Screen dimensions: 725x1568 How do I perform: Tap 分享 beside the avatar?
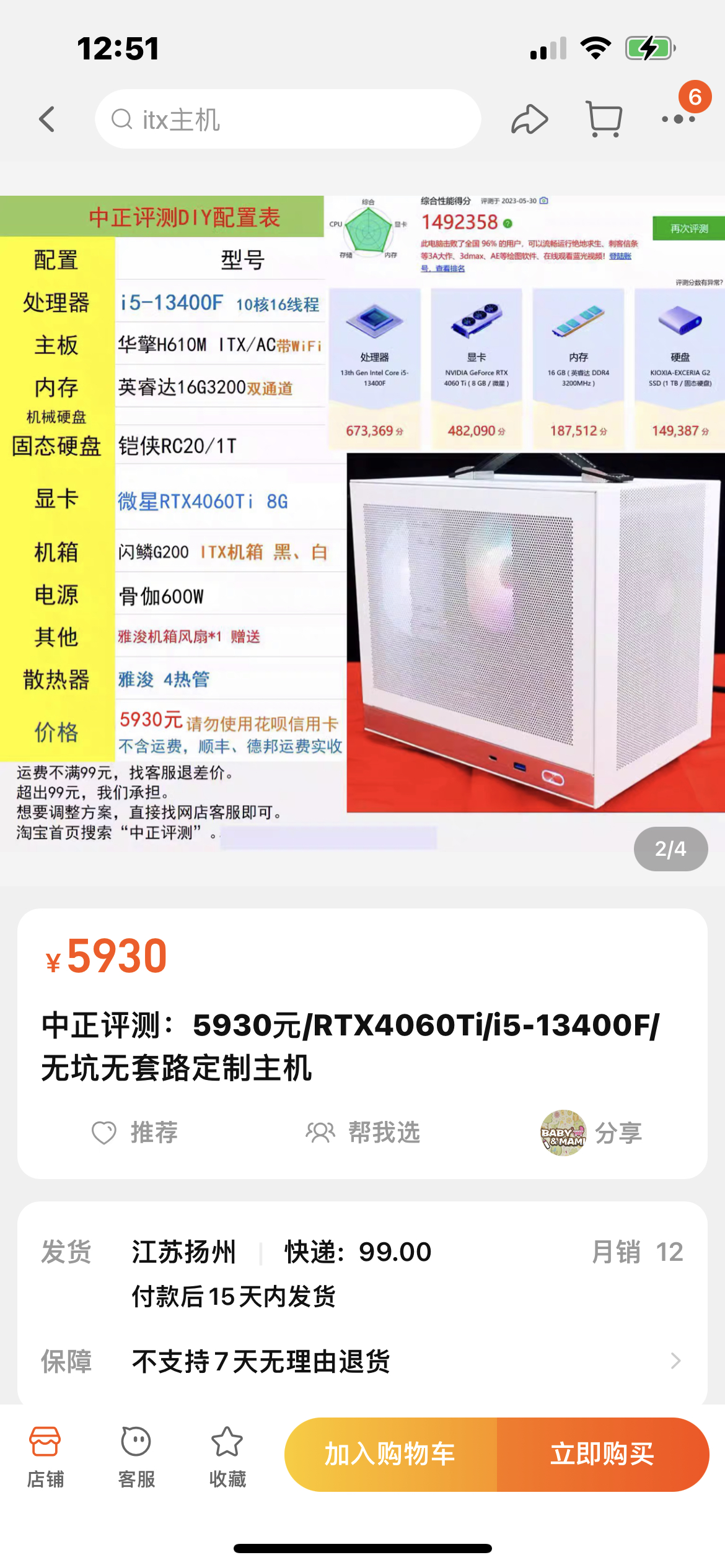[617, 1133]
